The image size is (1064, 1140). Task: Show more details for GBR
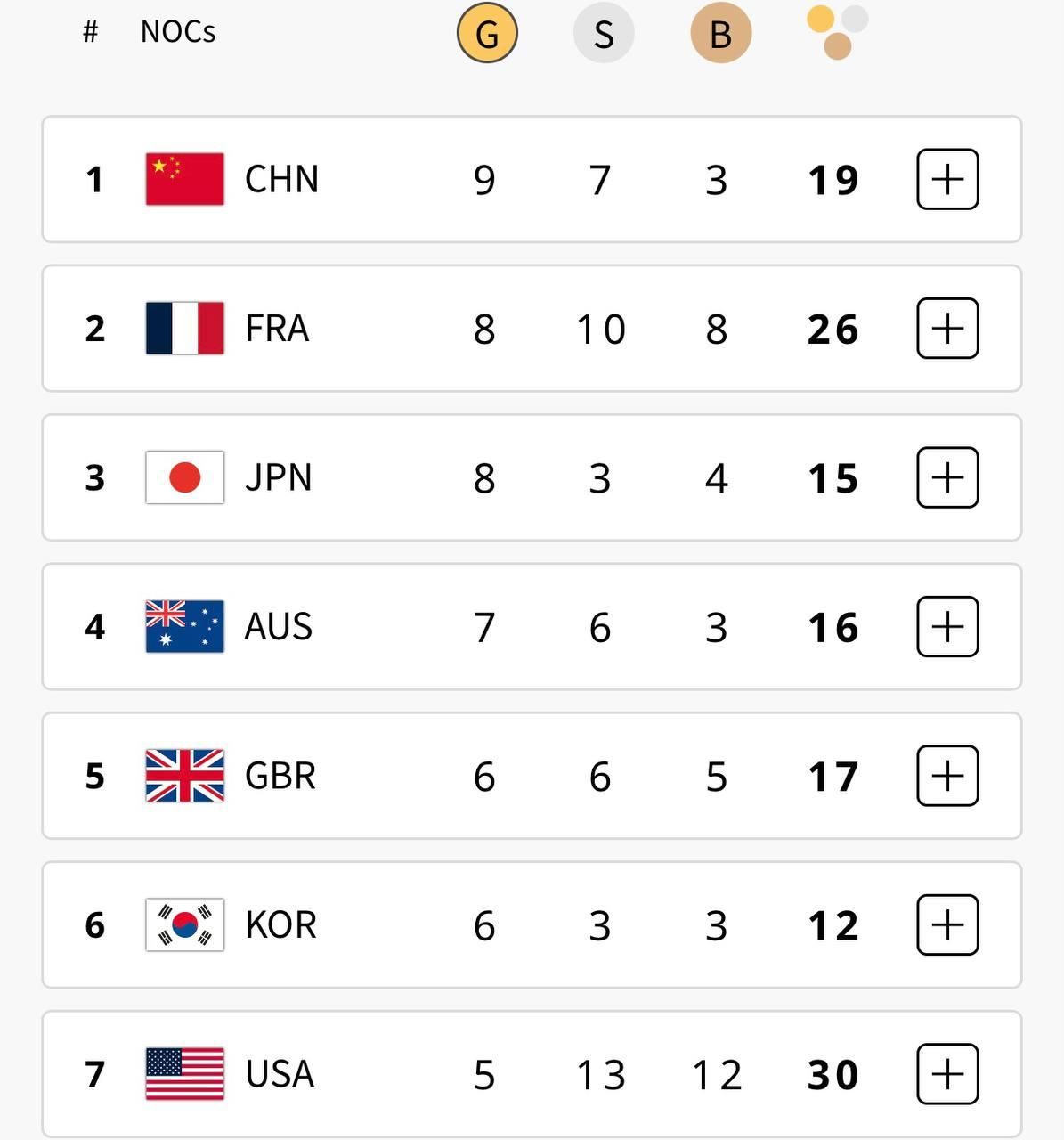(x=947, y=776)
